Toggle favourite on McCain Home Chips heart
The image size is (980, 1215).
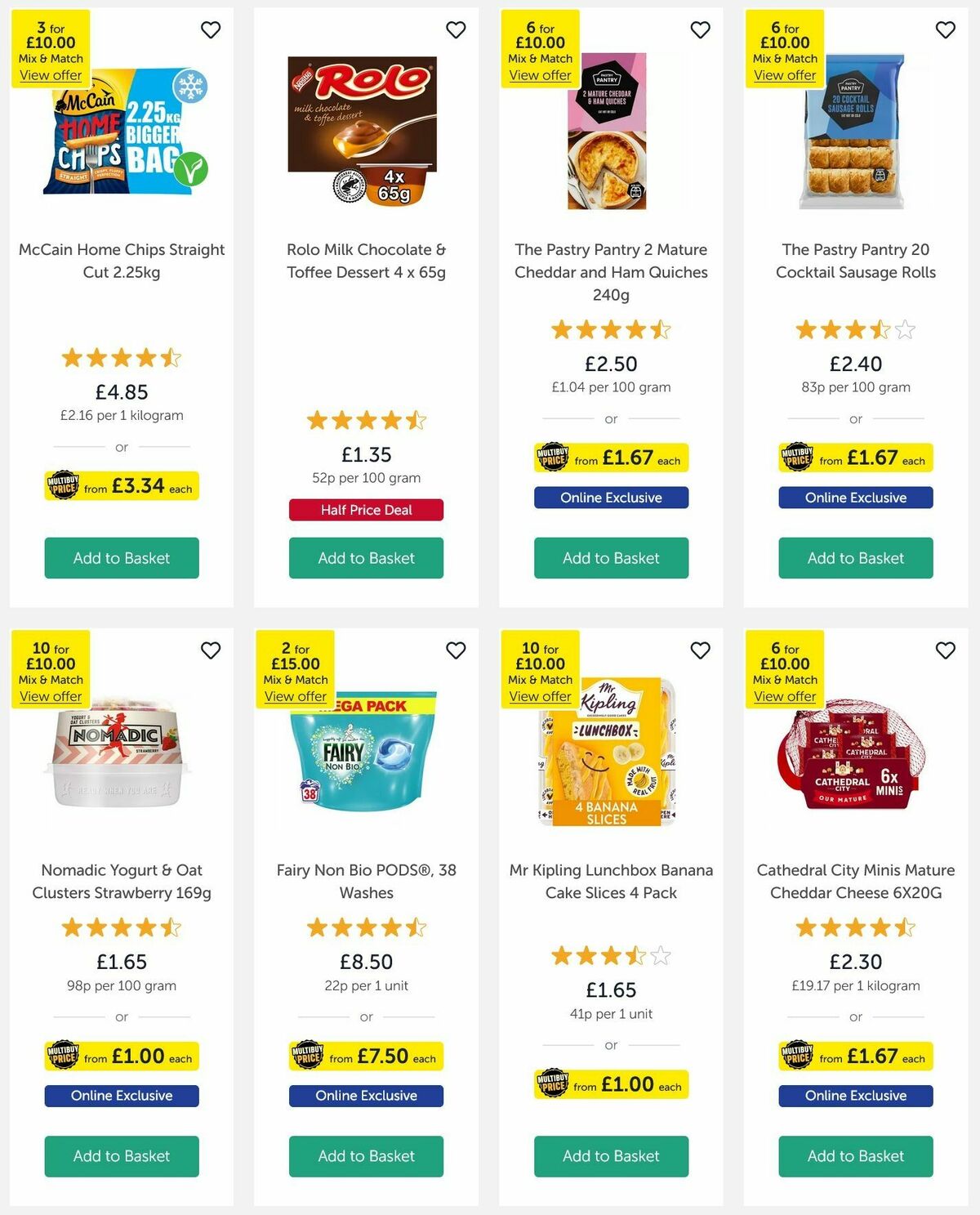212,29
